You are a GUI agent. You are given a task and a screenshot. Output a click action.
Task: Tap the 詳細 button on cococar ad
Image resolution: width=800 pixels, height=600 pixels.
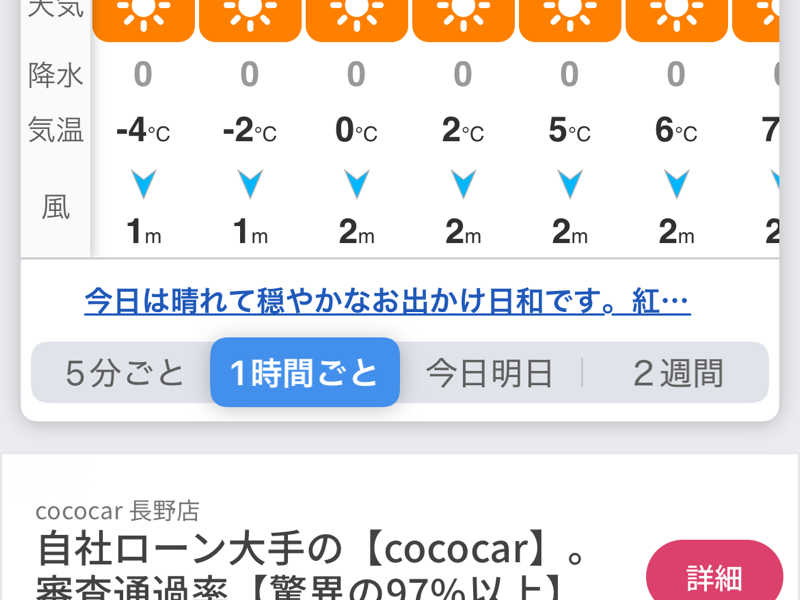pos(713,576)
